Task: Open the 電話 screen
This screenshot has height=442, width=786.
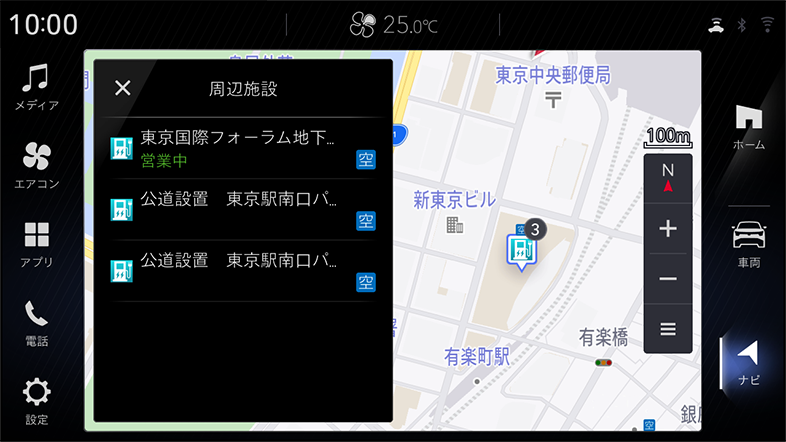Action: point(36,323)
